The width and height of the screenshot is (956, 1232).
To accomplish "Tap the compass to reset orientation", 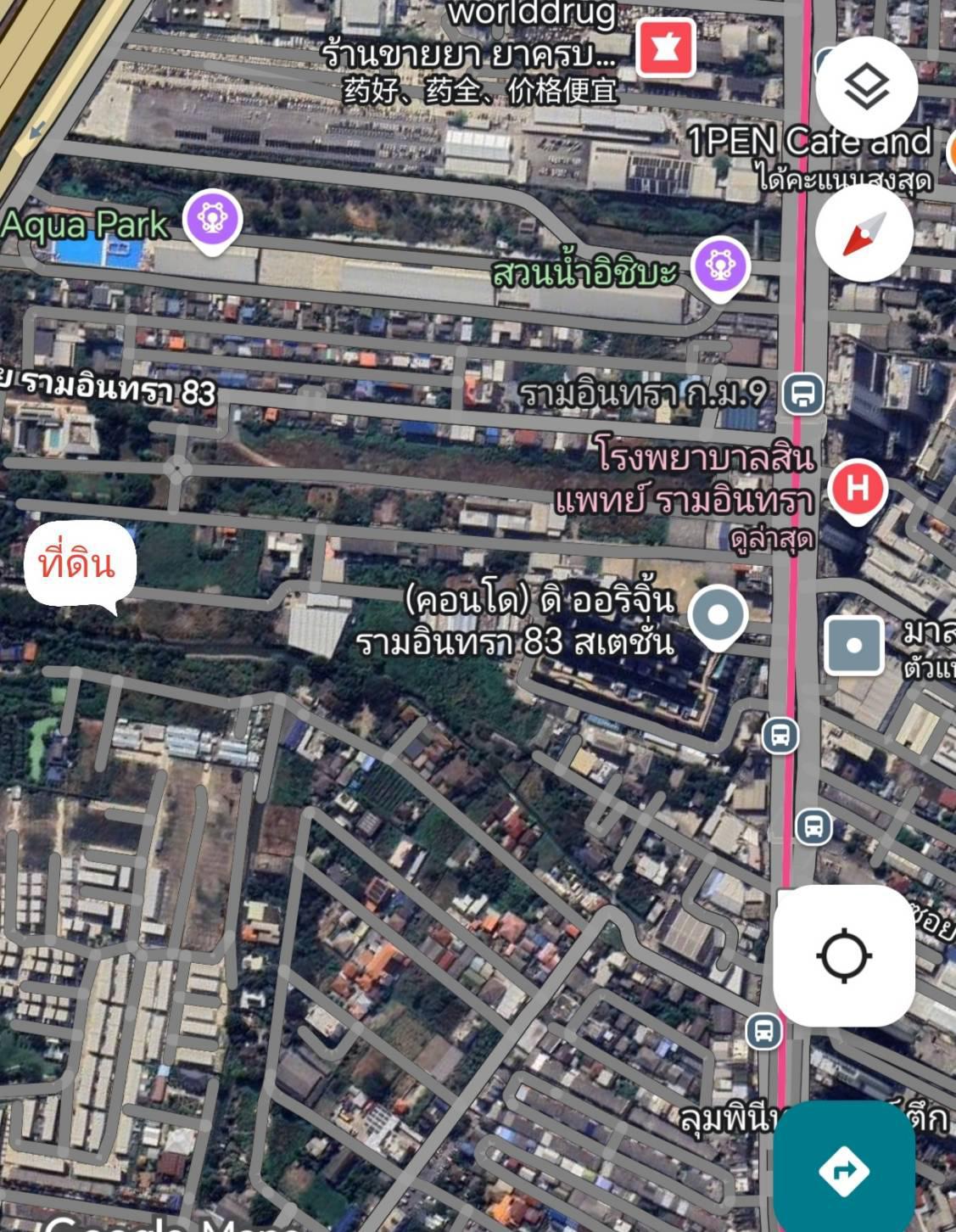I will (864, 233).
